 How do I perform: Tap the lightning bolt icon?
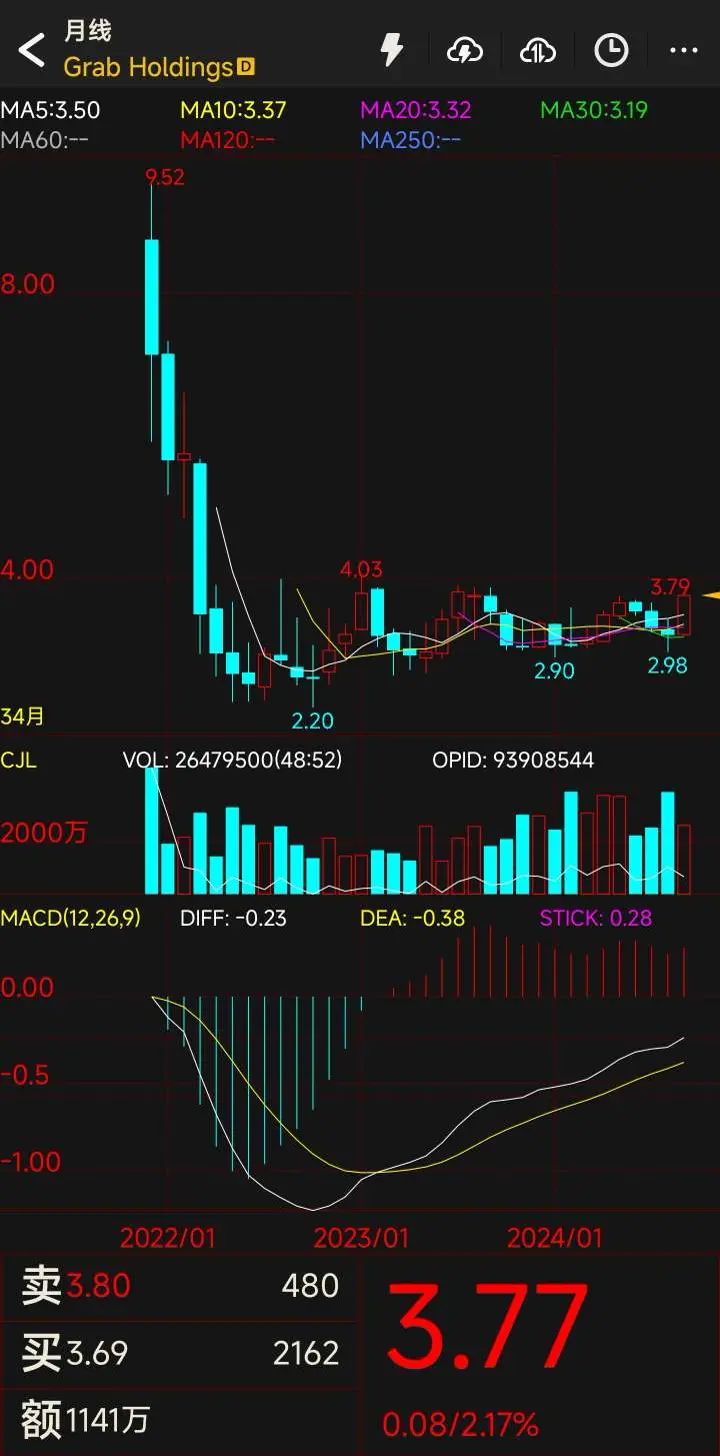point(391,50)
